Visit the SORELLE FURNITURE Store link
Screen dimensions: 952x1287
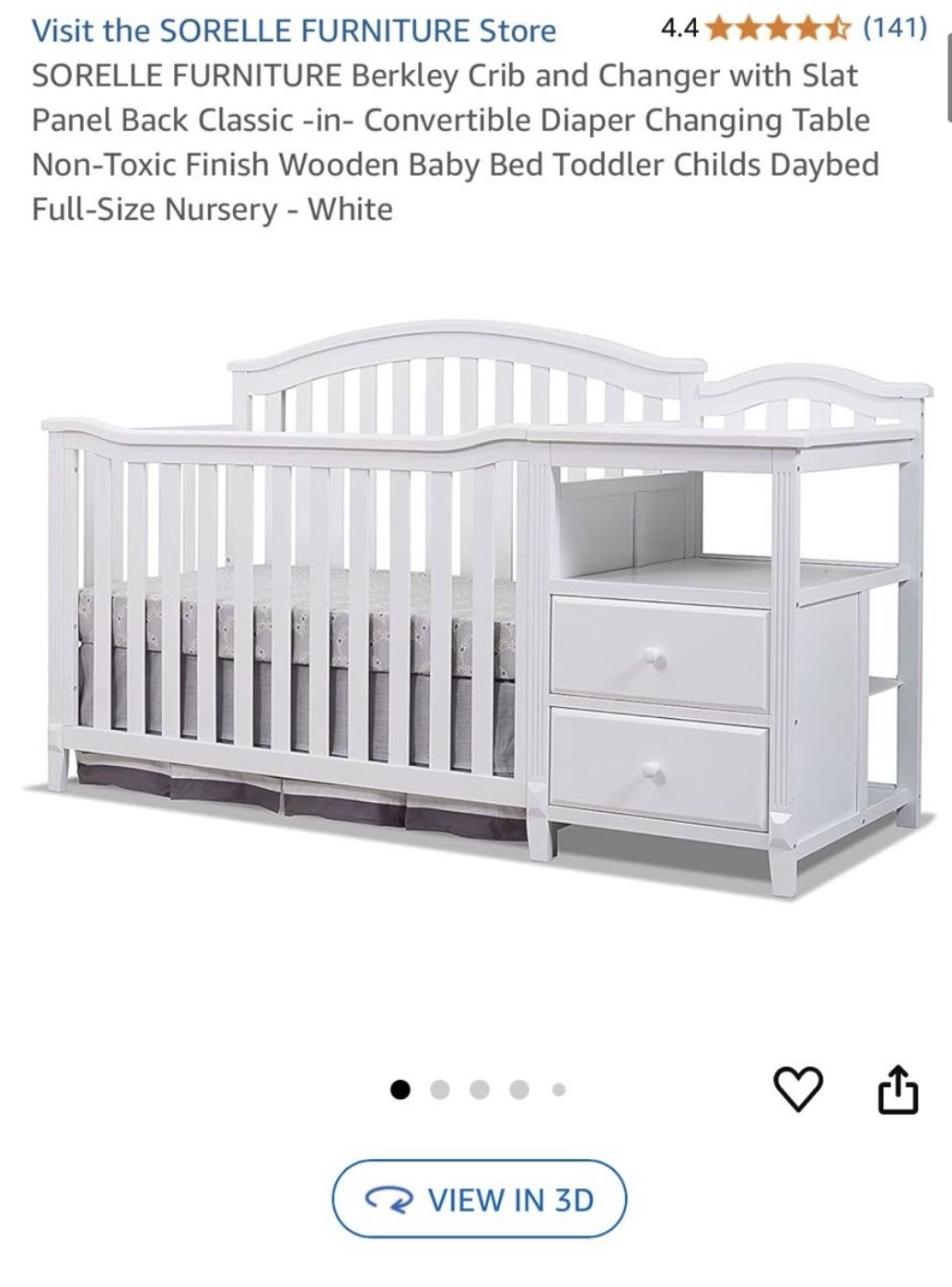point(294,30)
